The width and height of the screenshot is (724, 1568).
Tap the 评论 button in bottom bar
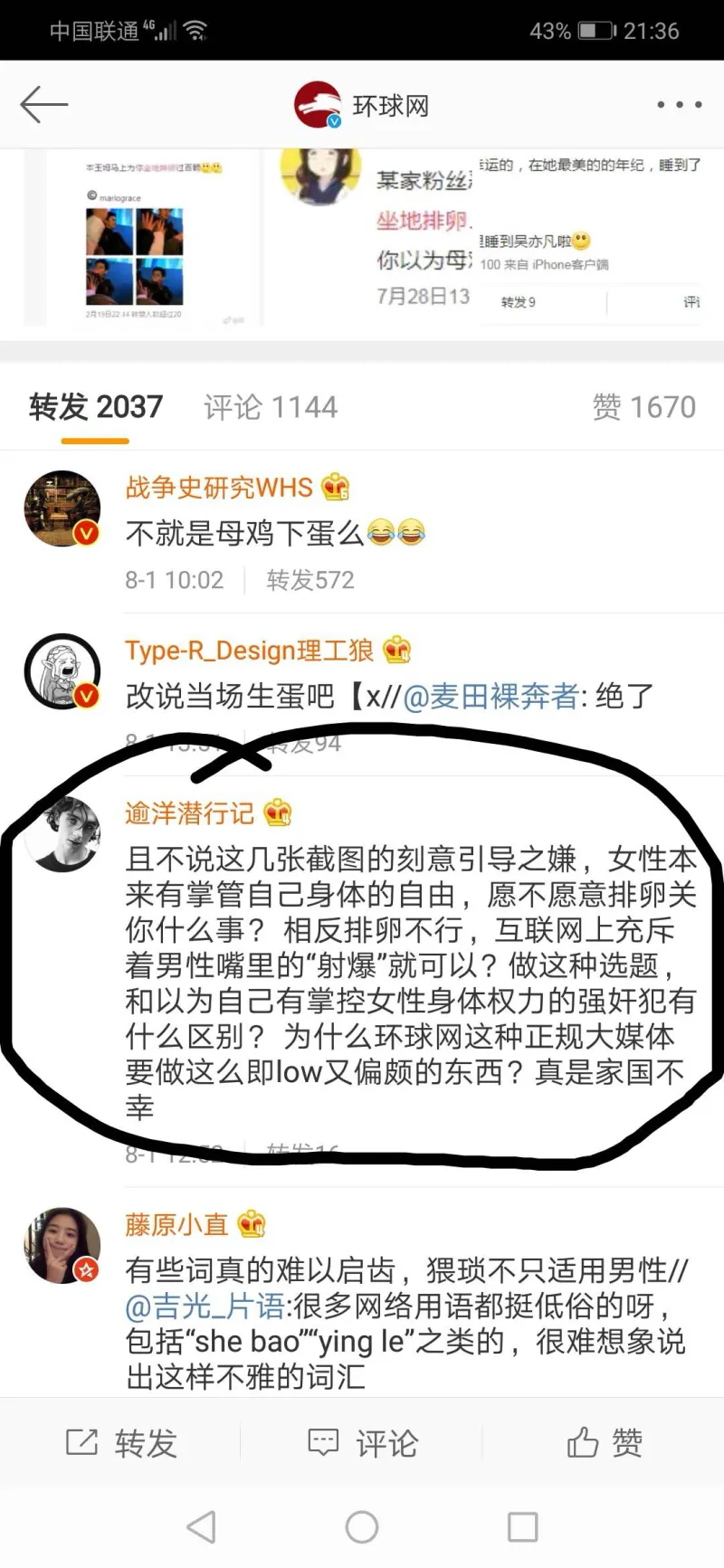pos(362,1442)
